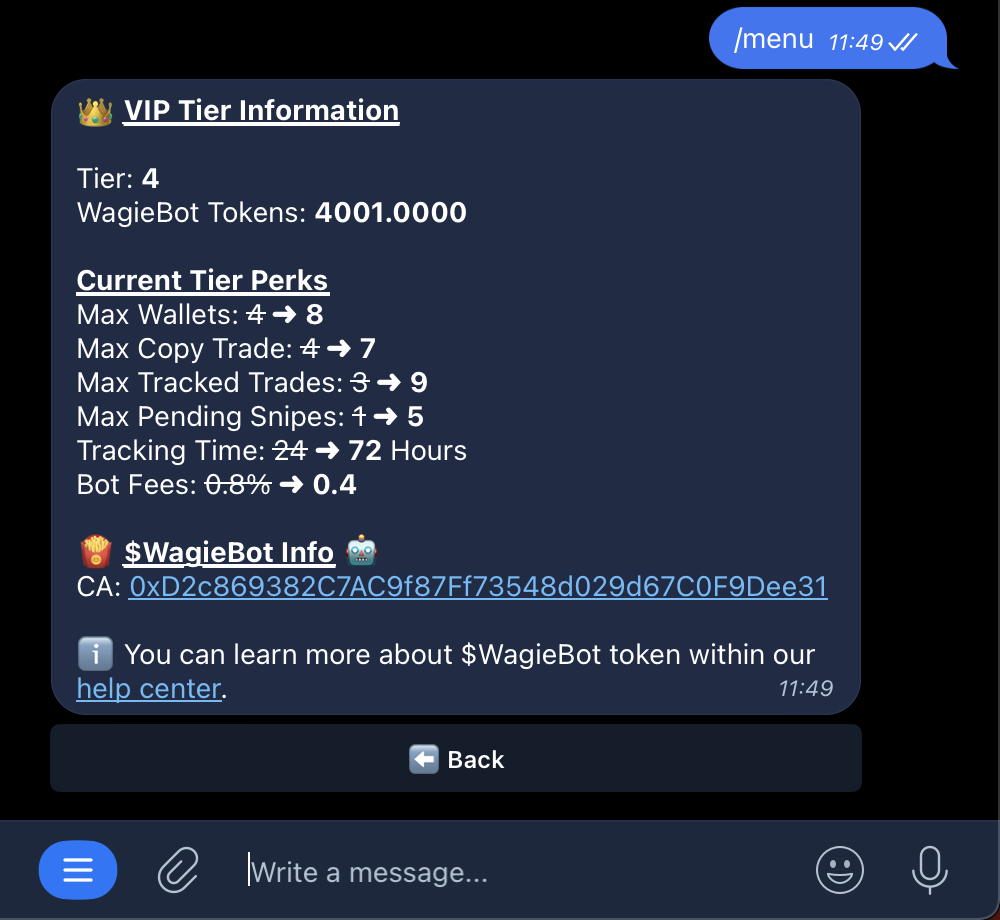This screenshot has width=1000, height=920.
Task: Open the bot commands menu button
Action: pyautogui.click(x=78, y=871)
